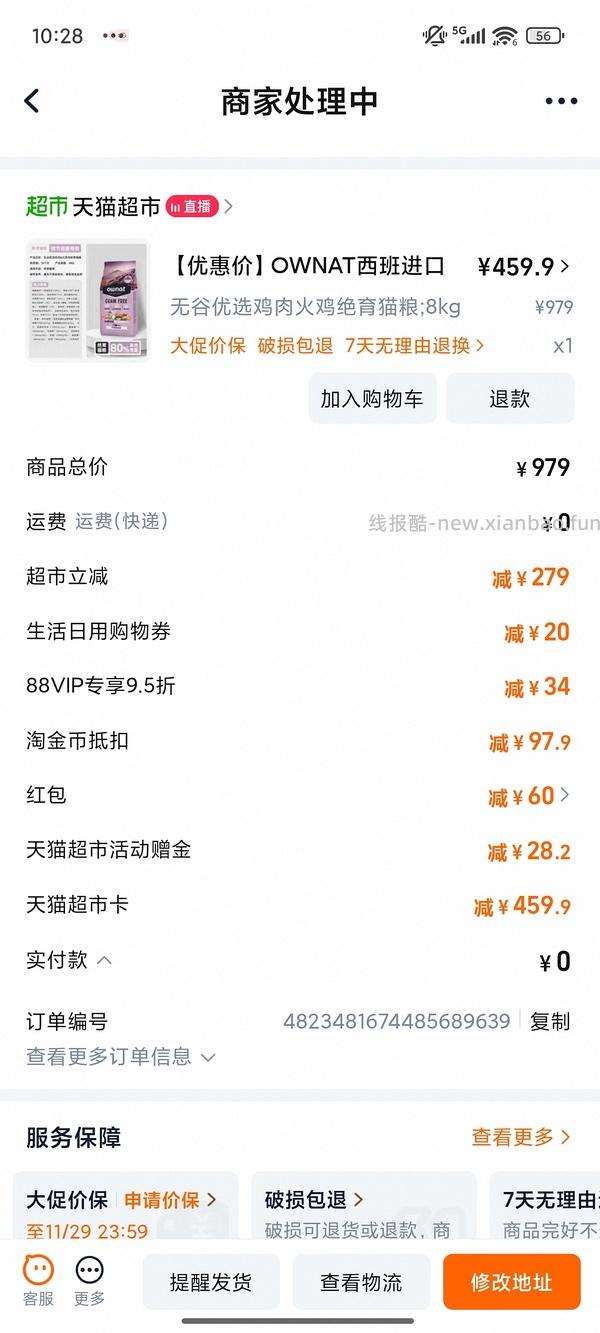This screenshot has width=600, height=1333.
Task: Check shipping with 查看物流
Action: click(x=361, y=1282)
